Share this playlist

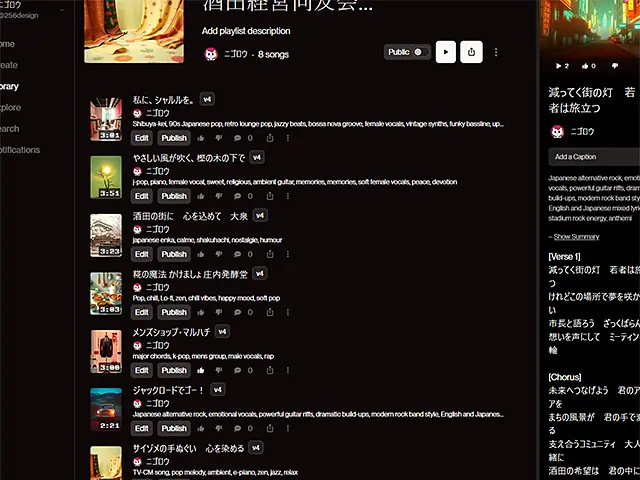tap(471, 52)
